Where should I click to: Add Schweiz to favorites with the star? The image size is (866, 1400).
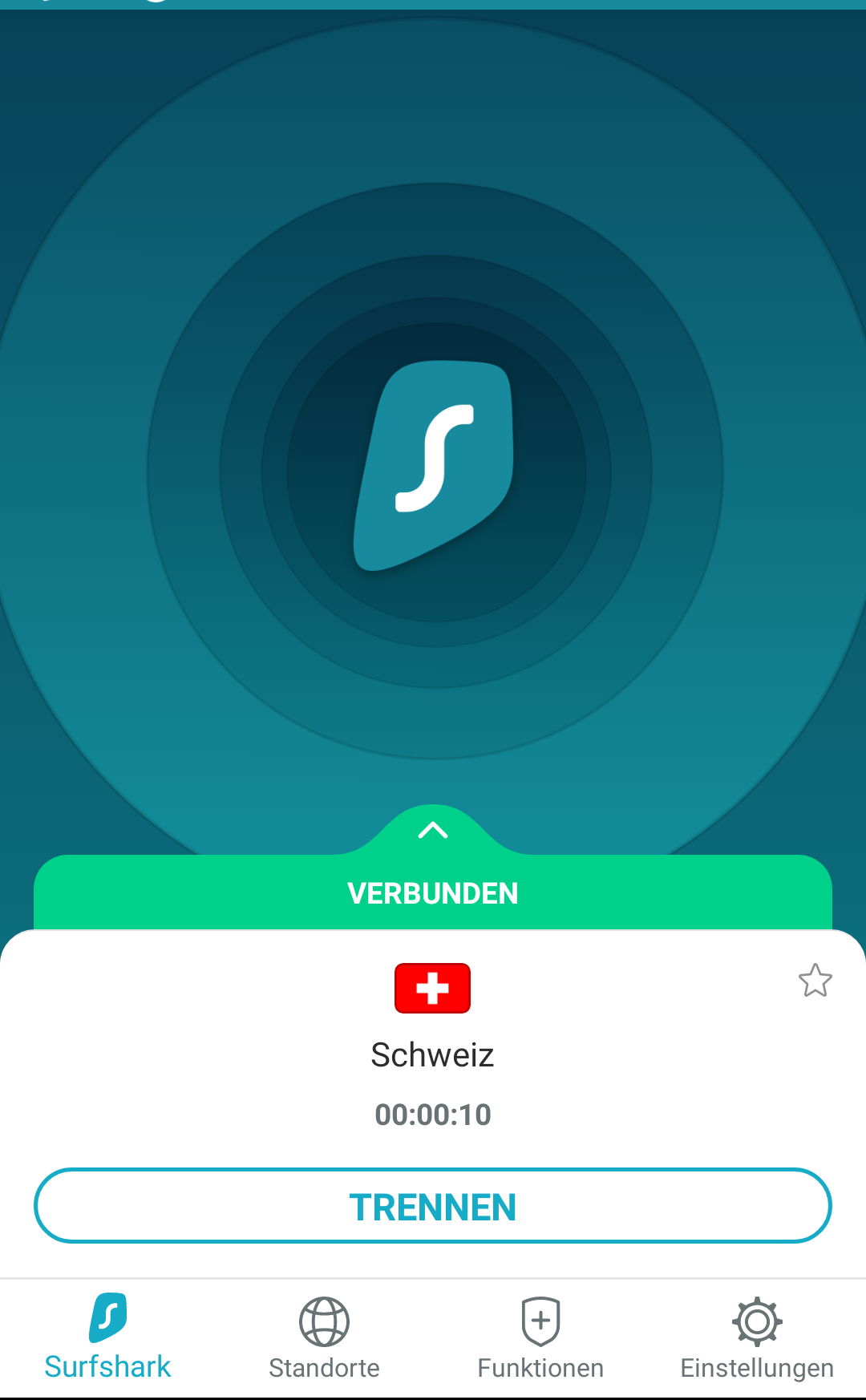[815, 980]
